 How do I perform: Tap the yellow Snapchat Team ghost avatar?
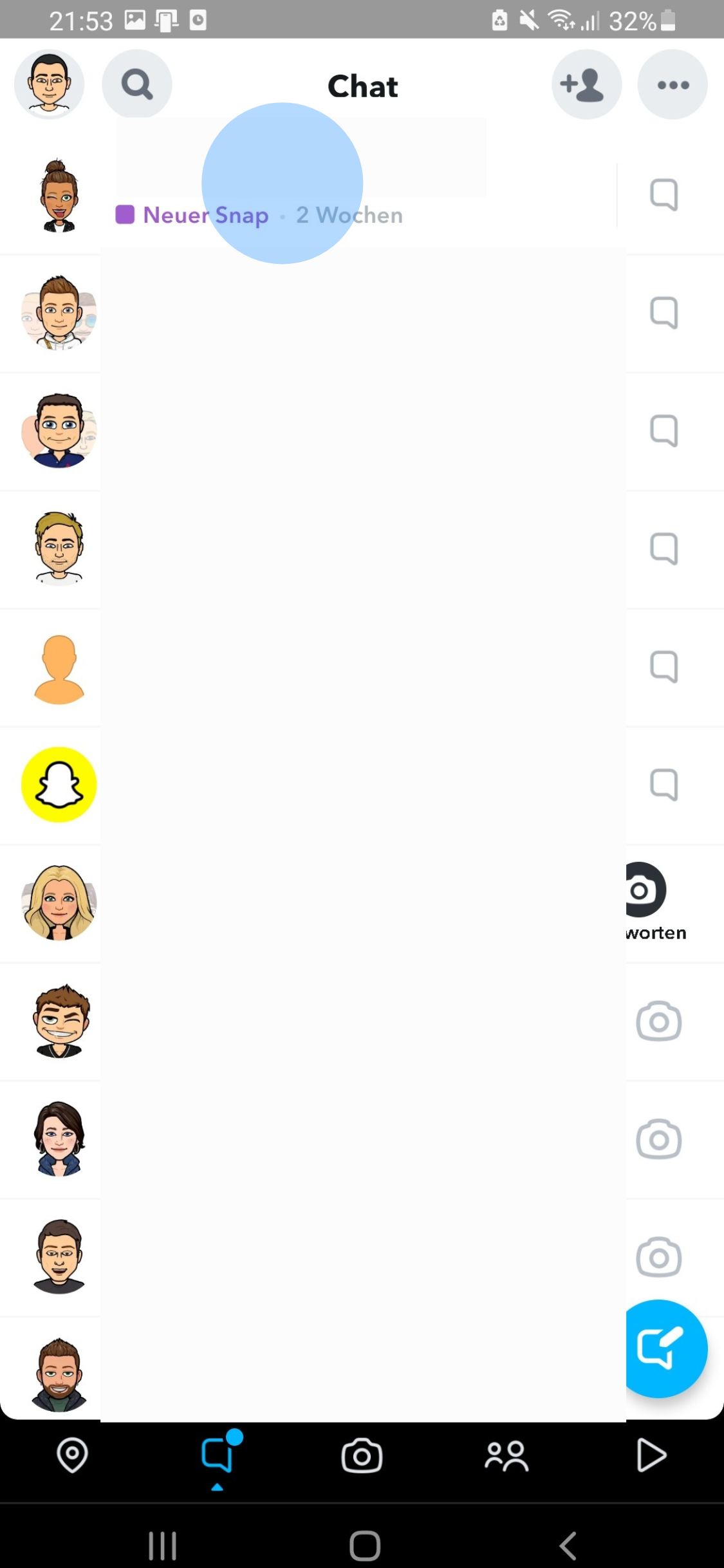(59, 784)
